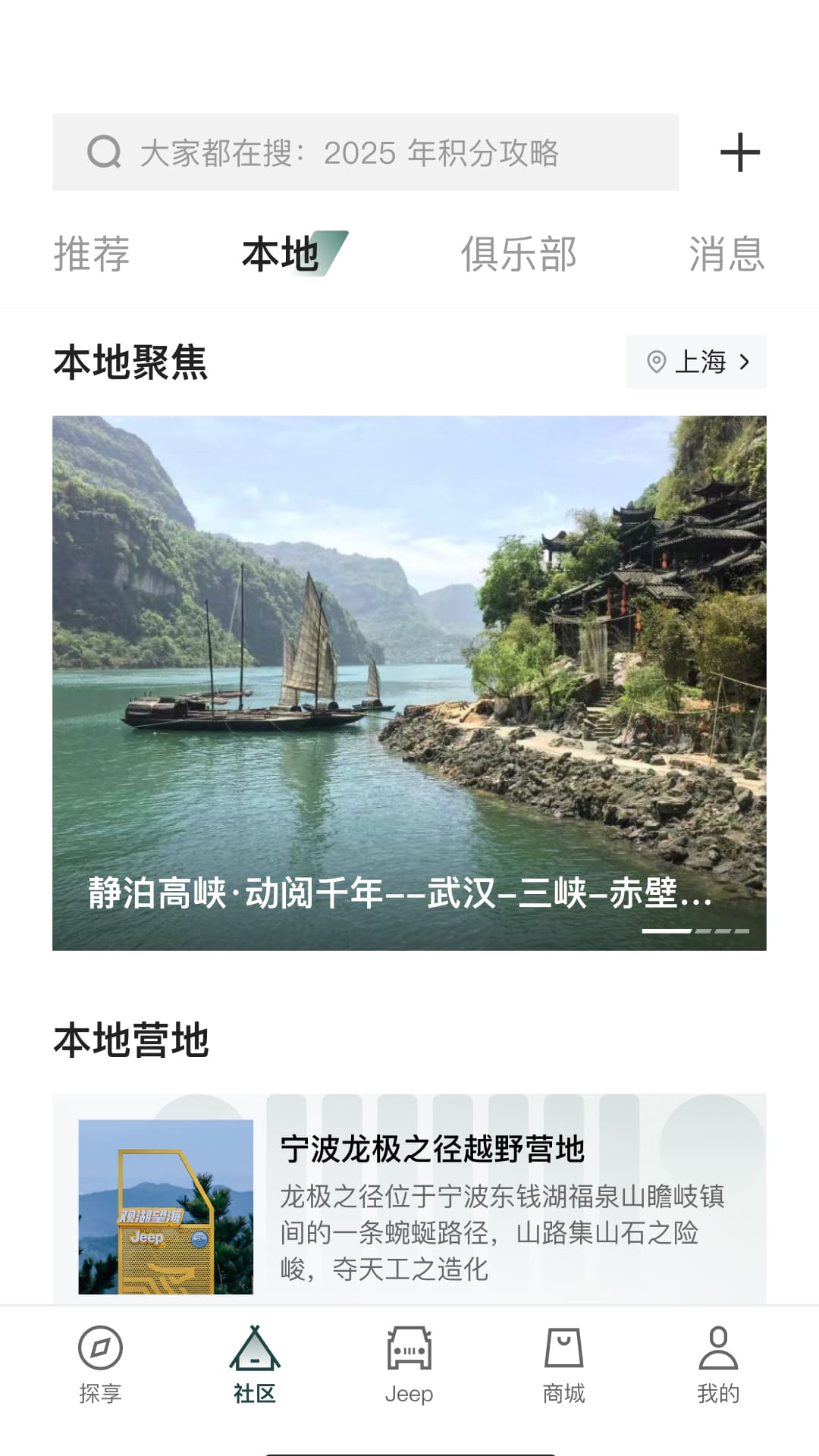Select the 消息 tab
819x1456 pixels.
726,255
